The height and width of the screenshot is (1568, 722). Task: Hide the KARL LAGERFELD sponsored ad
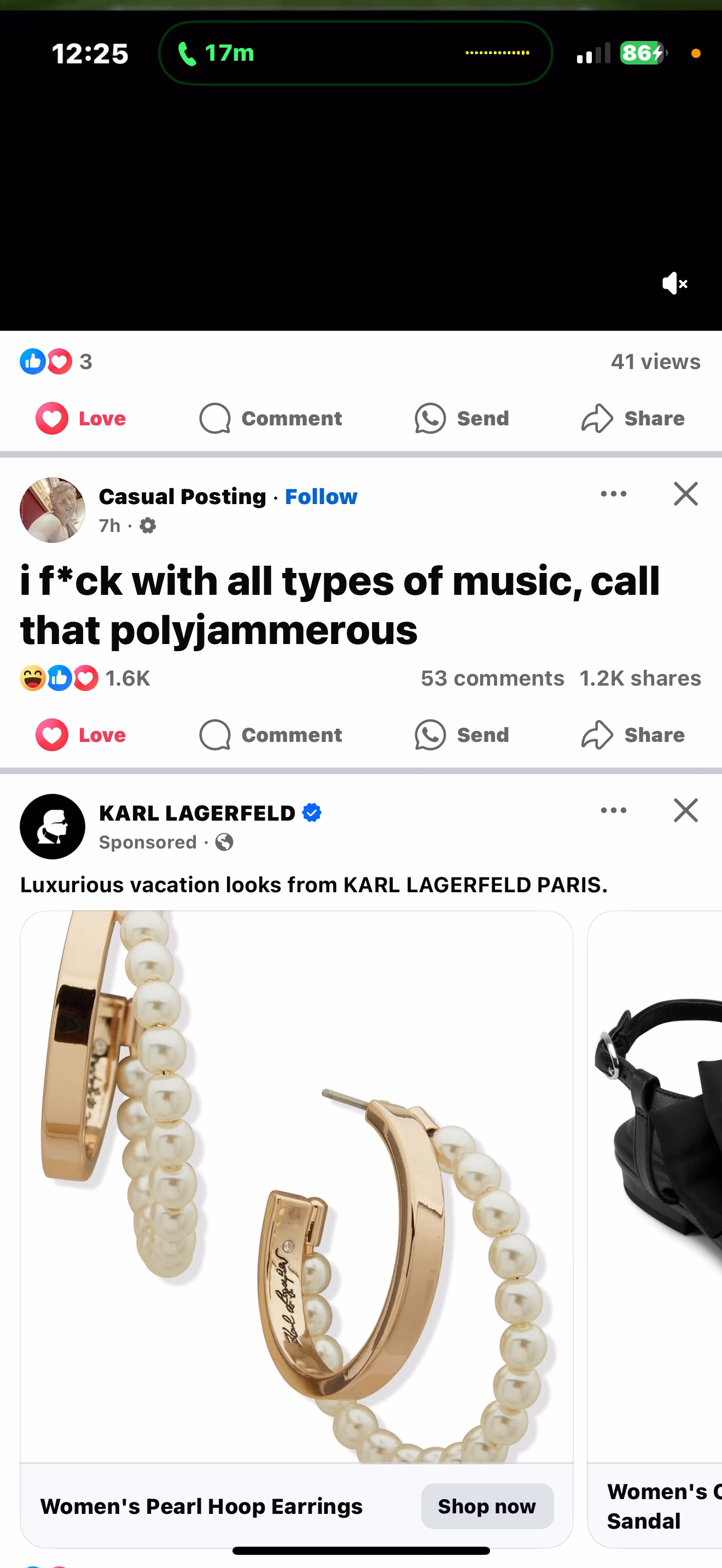pyautogui.click(x=685, y=810)
